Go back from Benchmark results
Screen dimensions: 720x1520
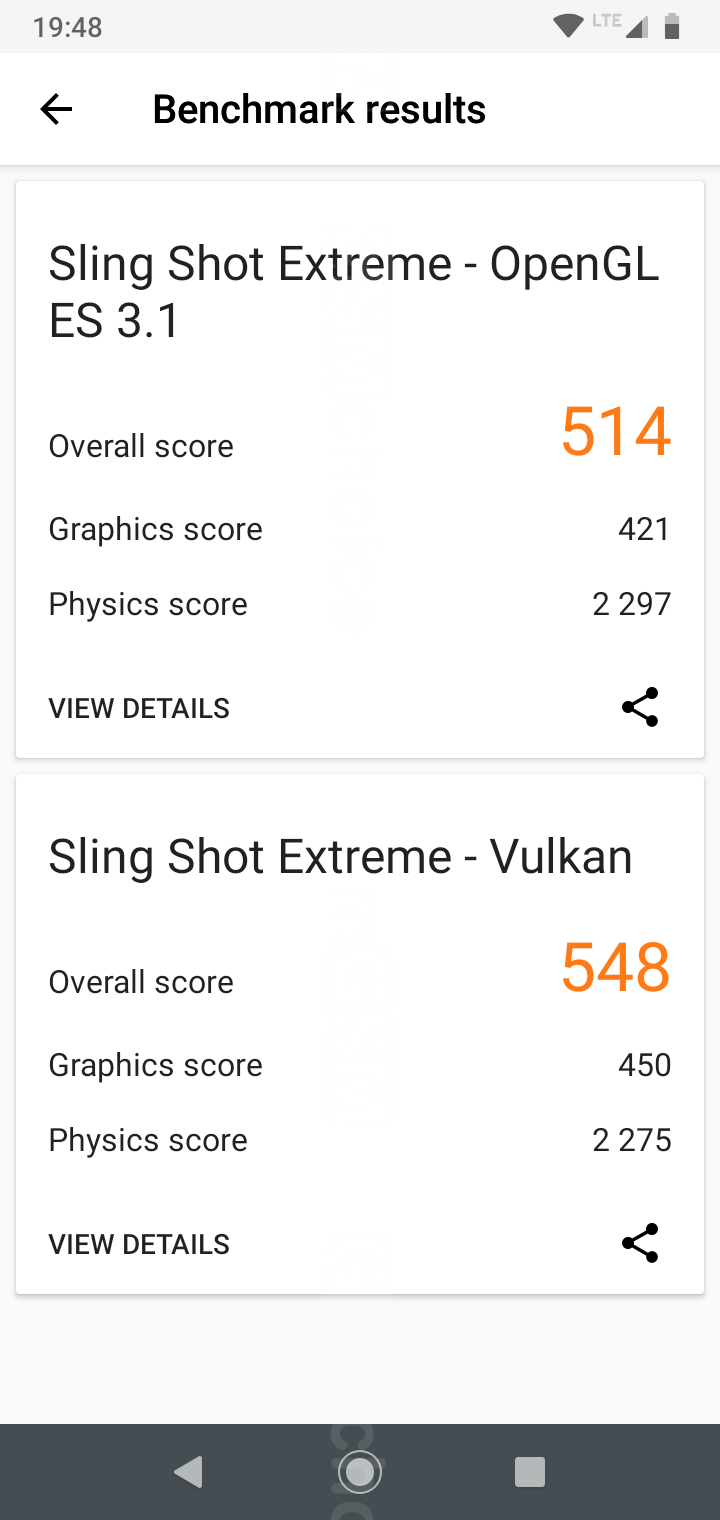(x=57, y=109)
